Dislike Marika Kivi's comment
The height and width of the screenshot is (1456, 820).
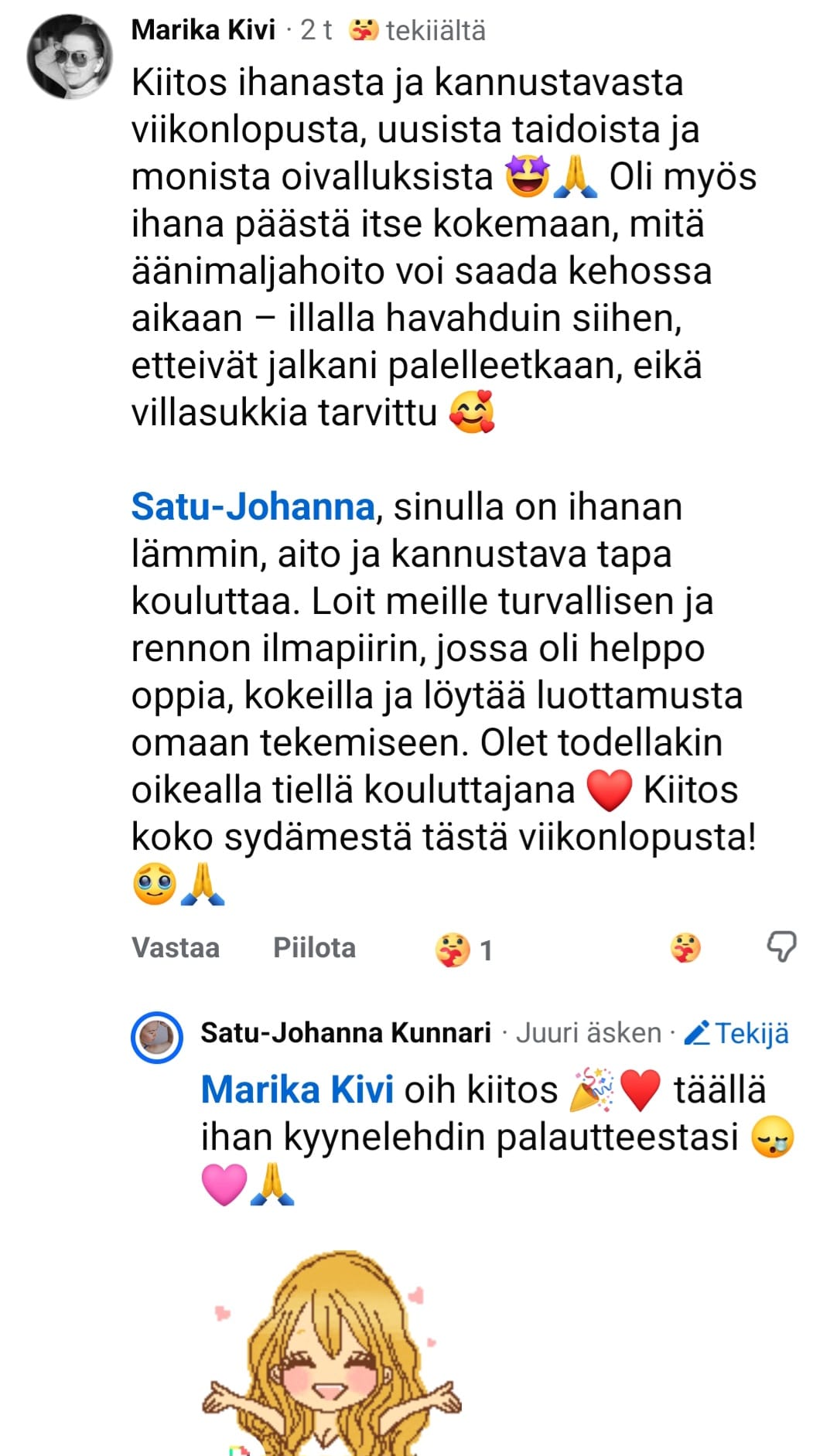(781, 946)
